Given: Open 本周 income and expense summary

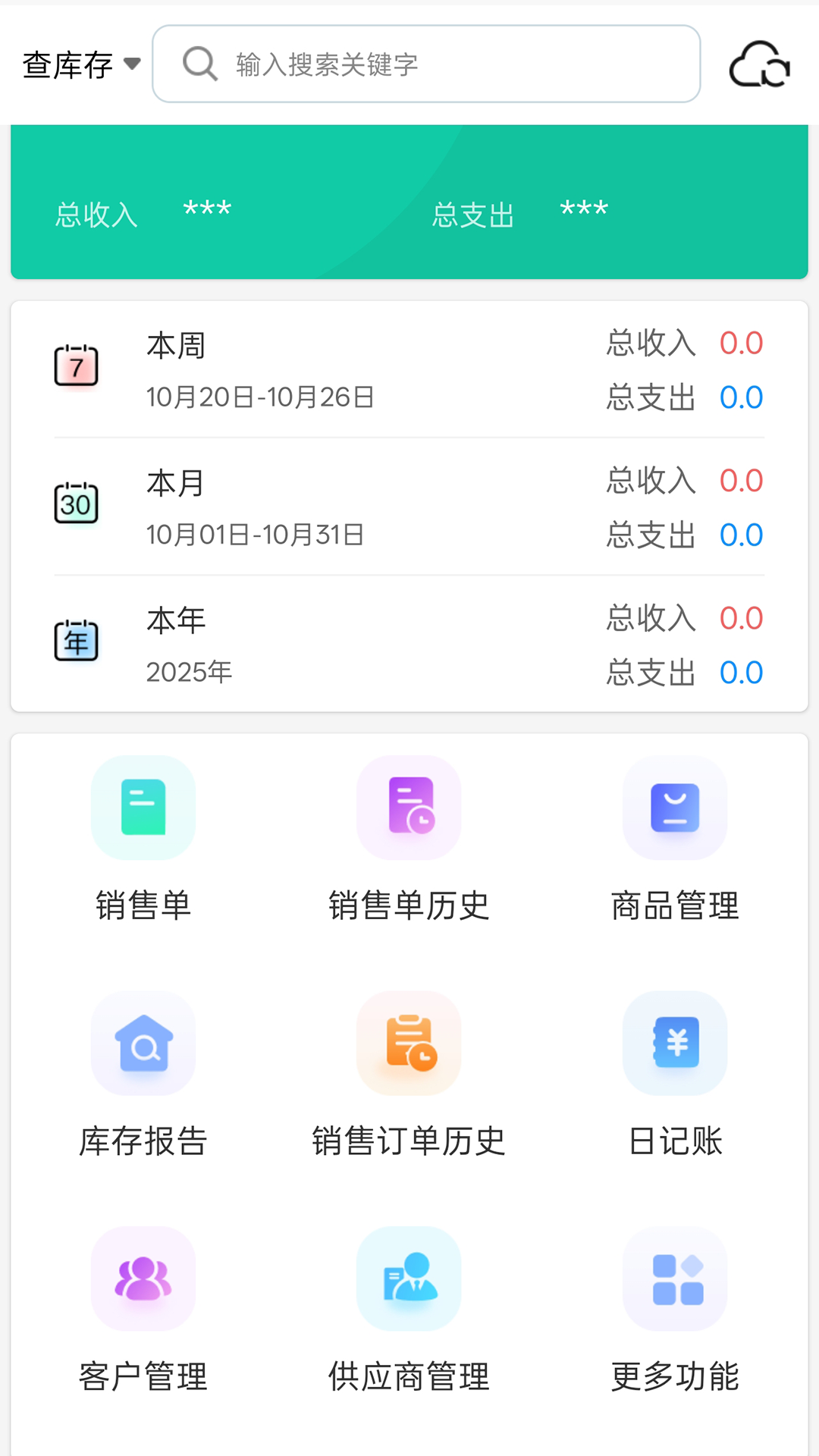Looking at the screenshot, I should pyautogui.click(x=409, y=370).
